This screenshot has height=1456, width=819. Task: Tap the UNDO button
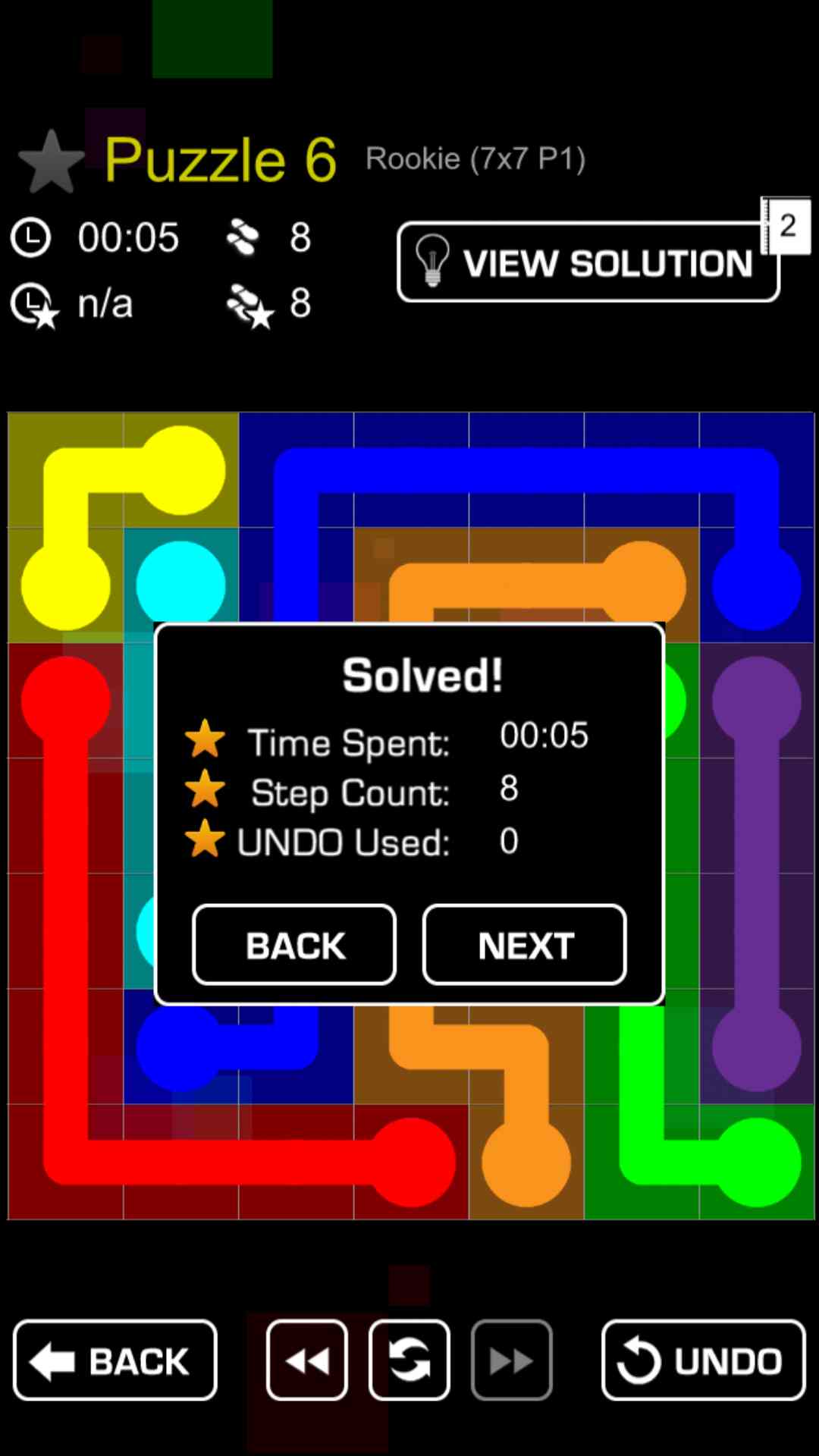(703, 1360)
